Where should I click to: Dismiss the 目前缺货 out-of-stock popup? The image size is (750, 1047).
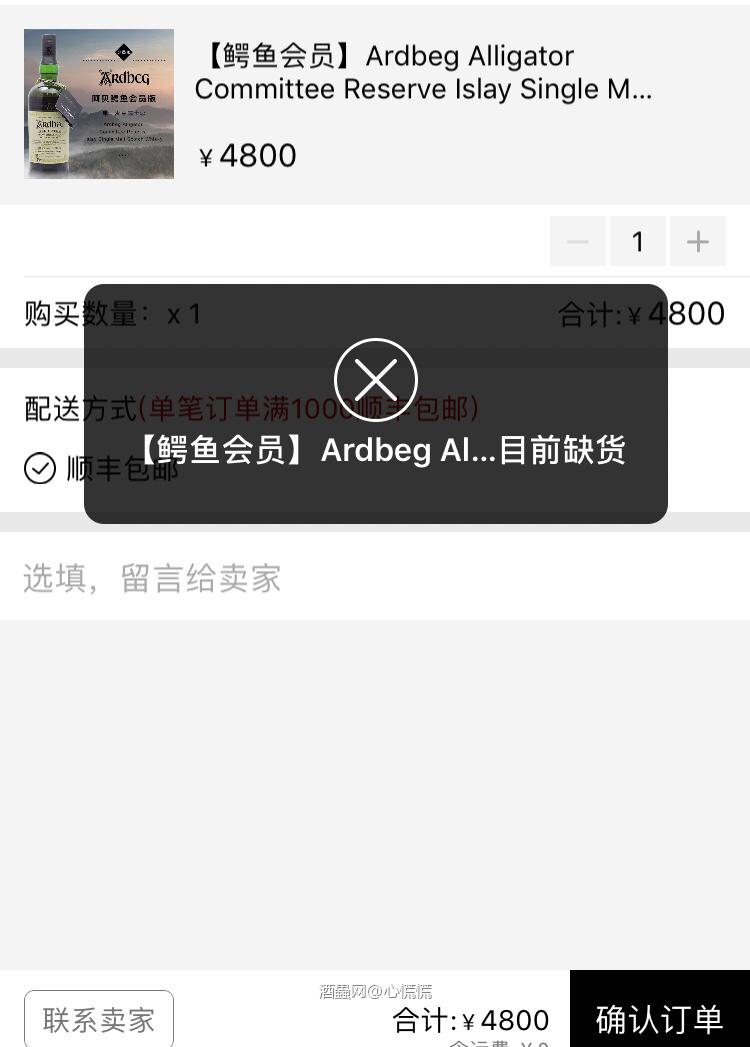click(x=375, y=381)
